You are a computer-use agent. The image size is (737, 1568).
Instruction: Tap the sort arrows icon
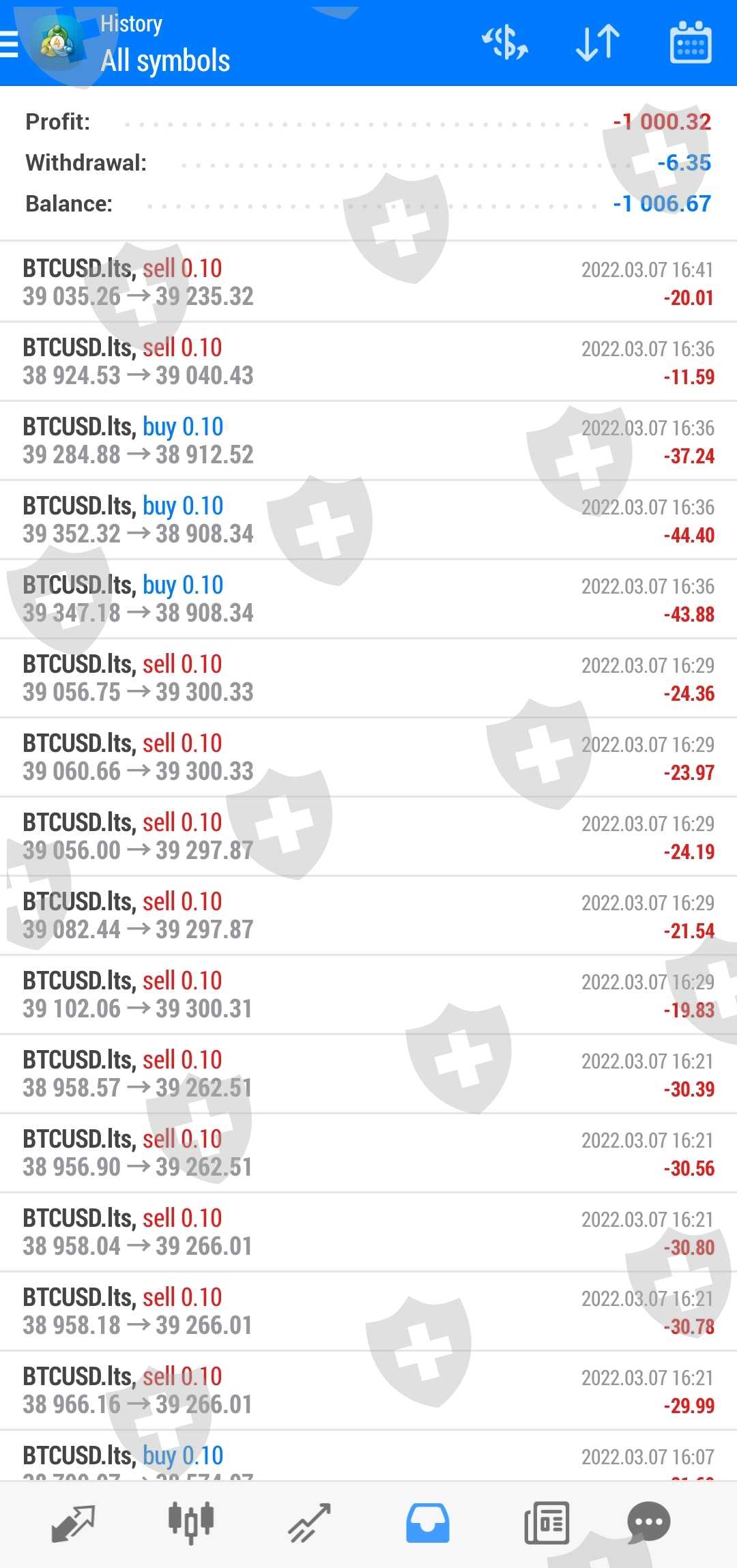598,42
